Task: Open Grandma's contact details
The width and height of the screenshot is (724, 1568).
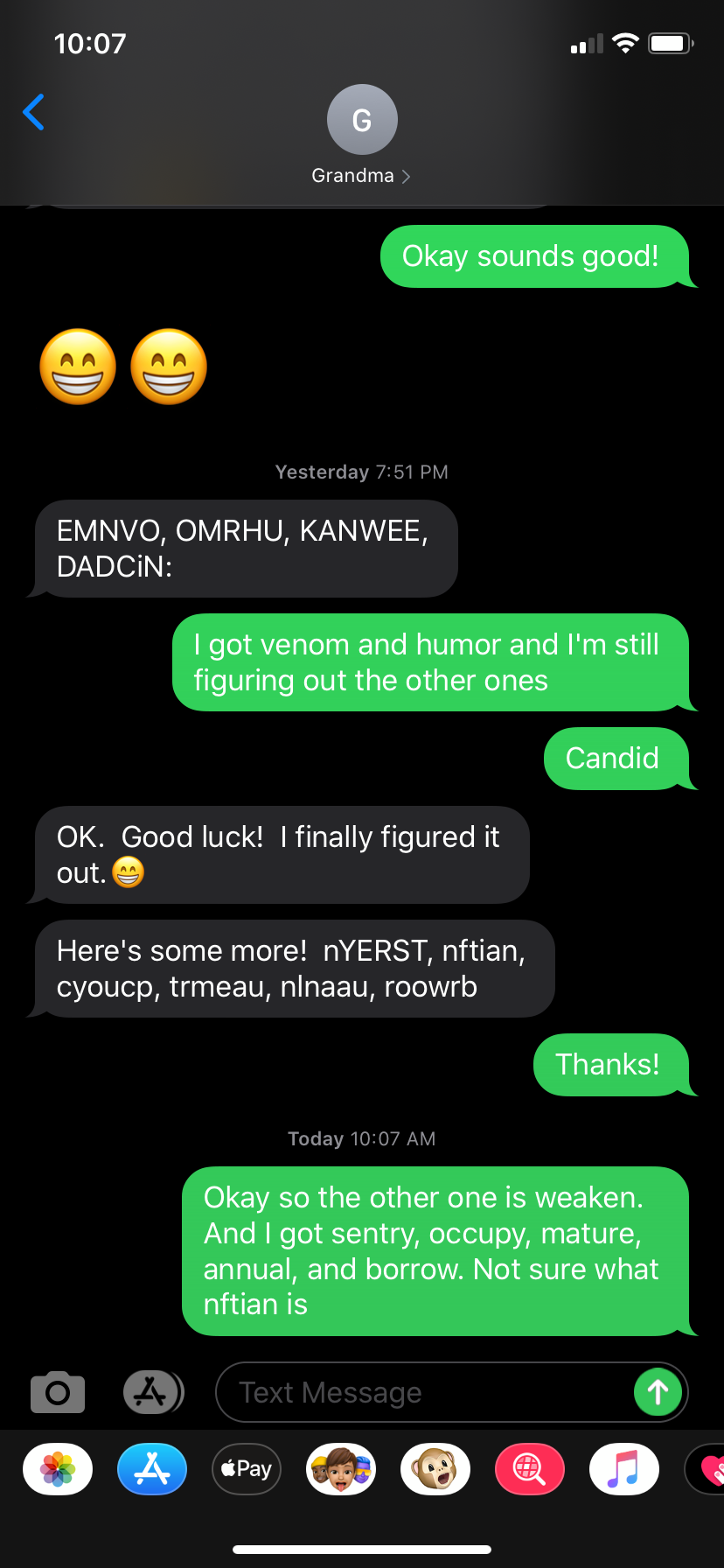Action: tap(361, 136)
